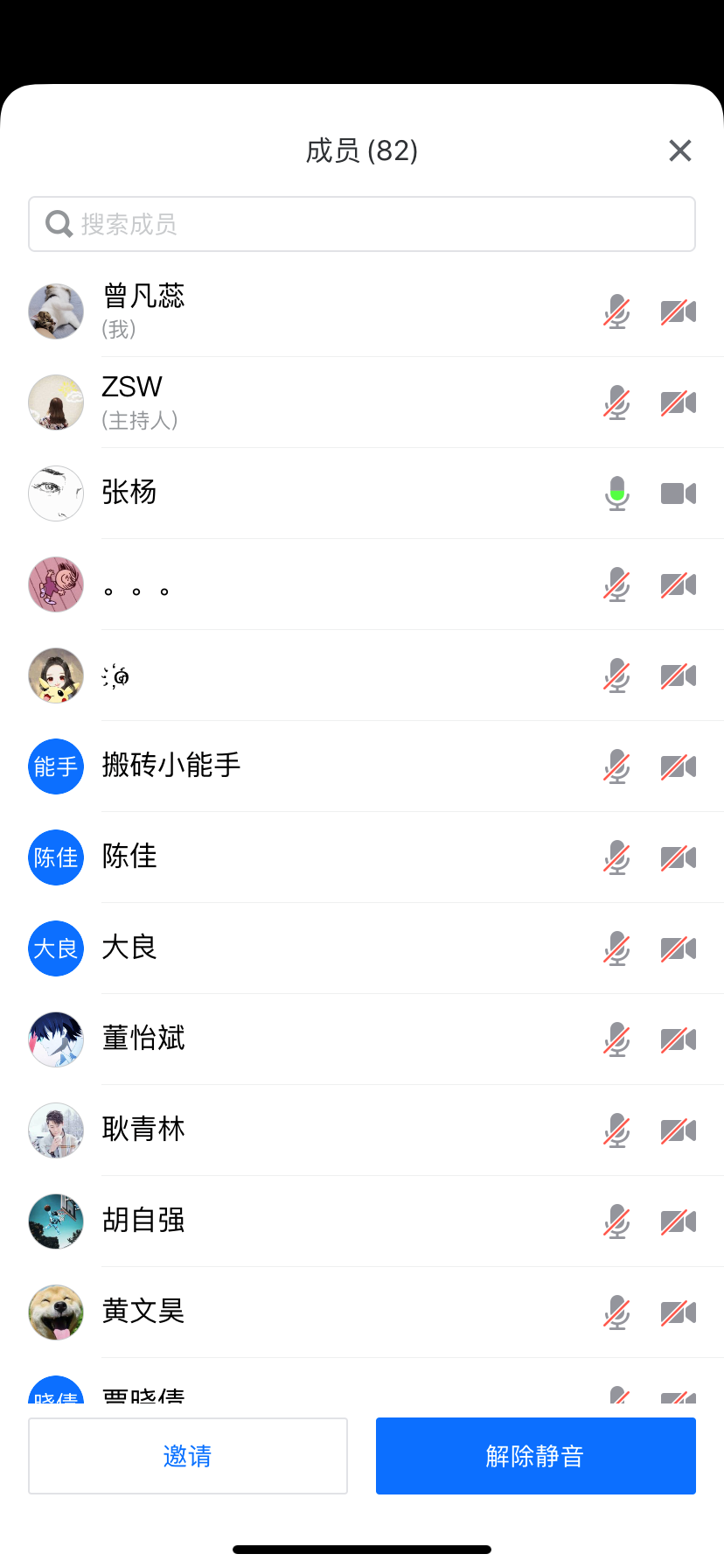This screenshot has height=1568, width=724.
Task: Tap the camera icon beside 张杨
Action: 678,493
